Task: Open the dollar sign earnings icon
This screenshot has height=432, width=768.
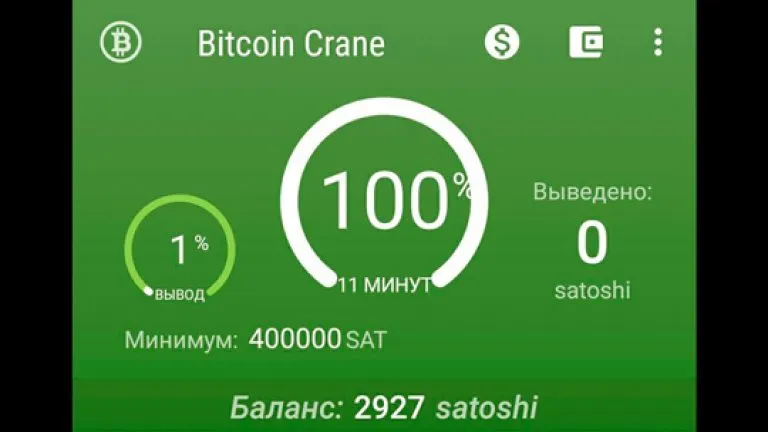Action: pyautogui.click(x=502, y=42)
